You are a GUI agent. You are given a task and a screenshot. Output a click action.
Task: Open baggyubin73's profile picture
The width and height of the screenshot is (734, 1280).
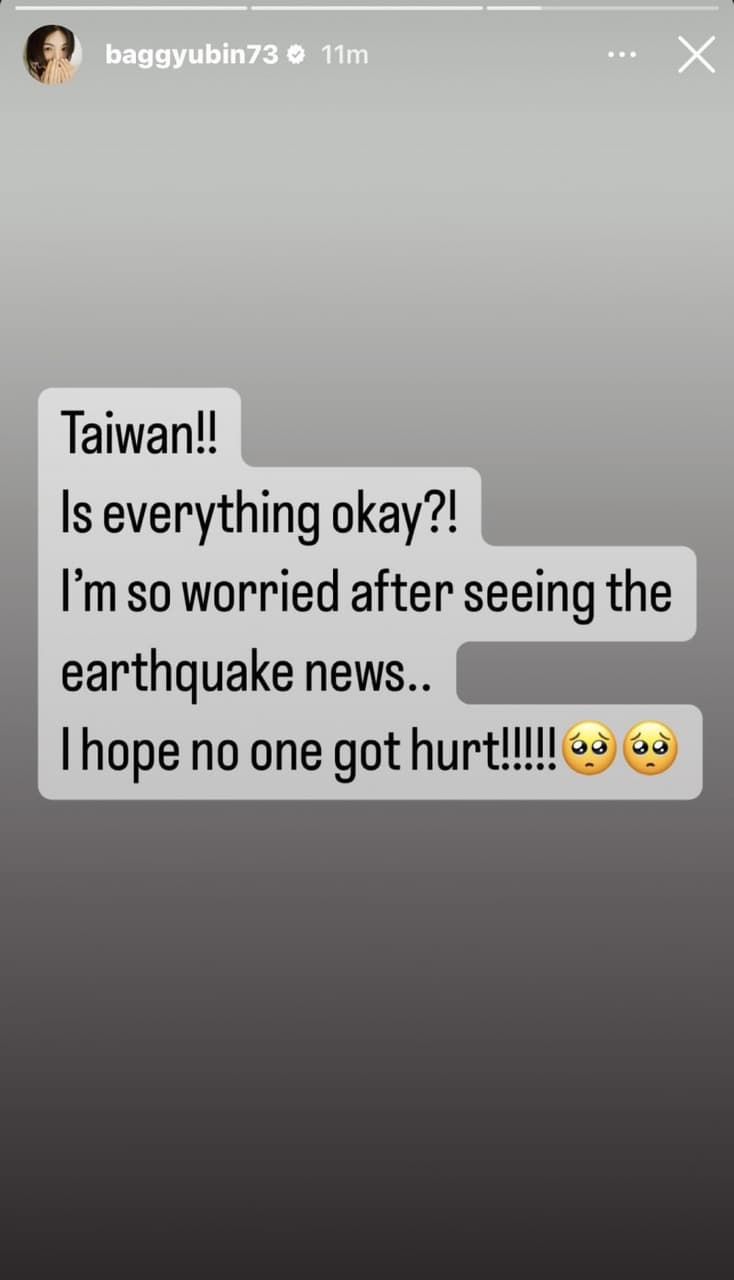[x=52, y=55]
